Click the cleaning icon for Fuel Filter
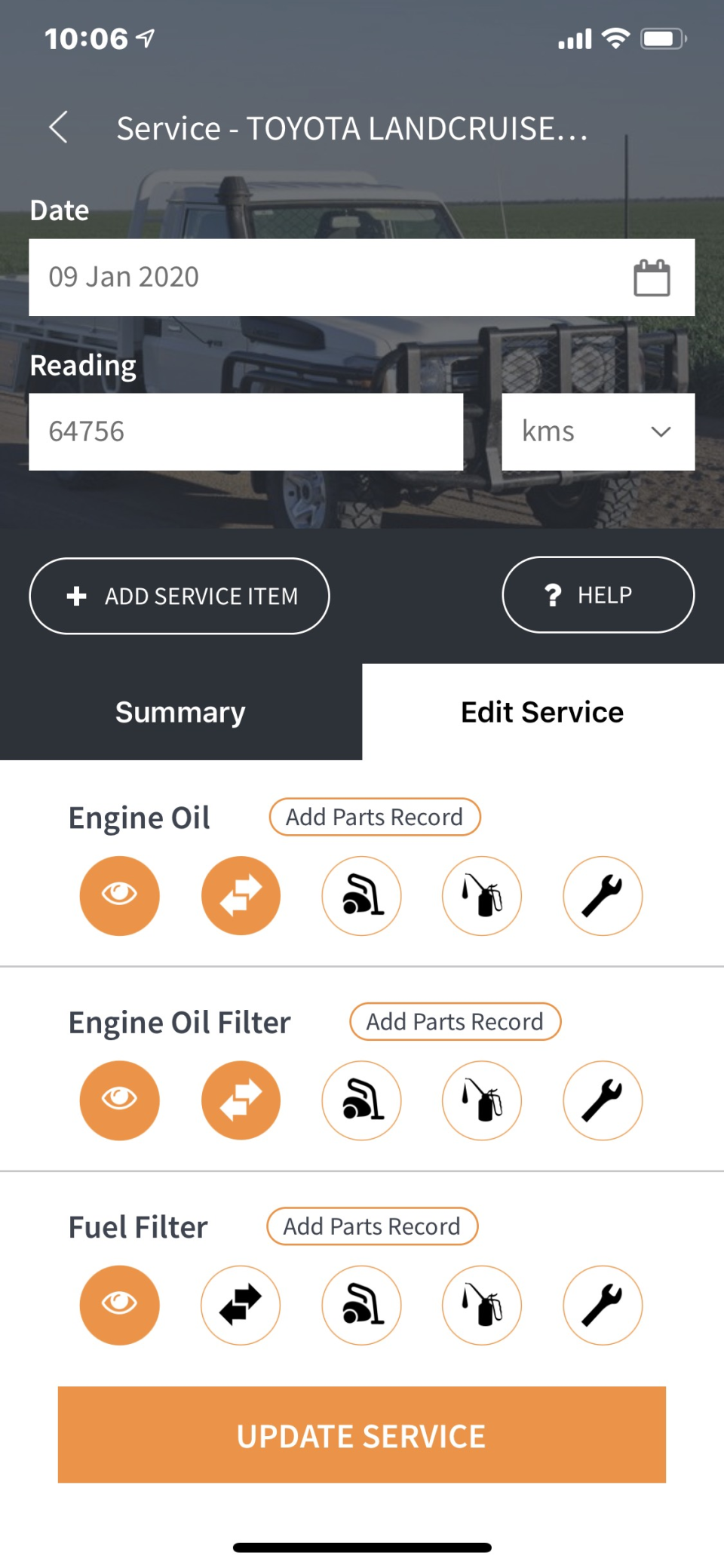 click(361, 1305)
